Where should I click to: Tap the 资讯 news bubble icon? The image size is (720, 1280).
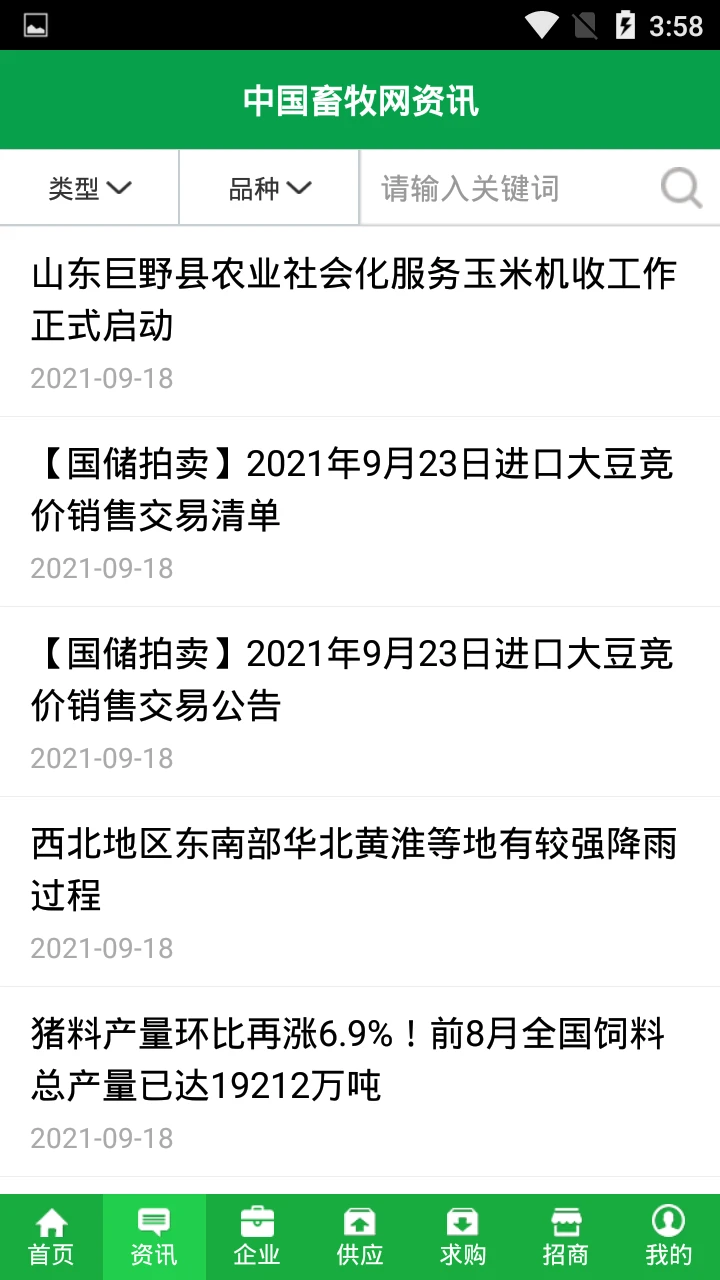point(154,1219)
